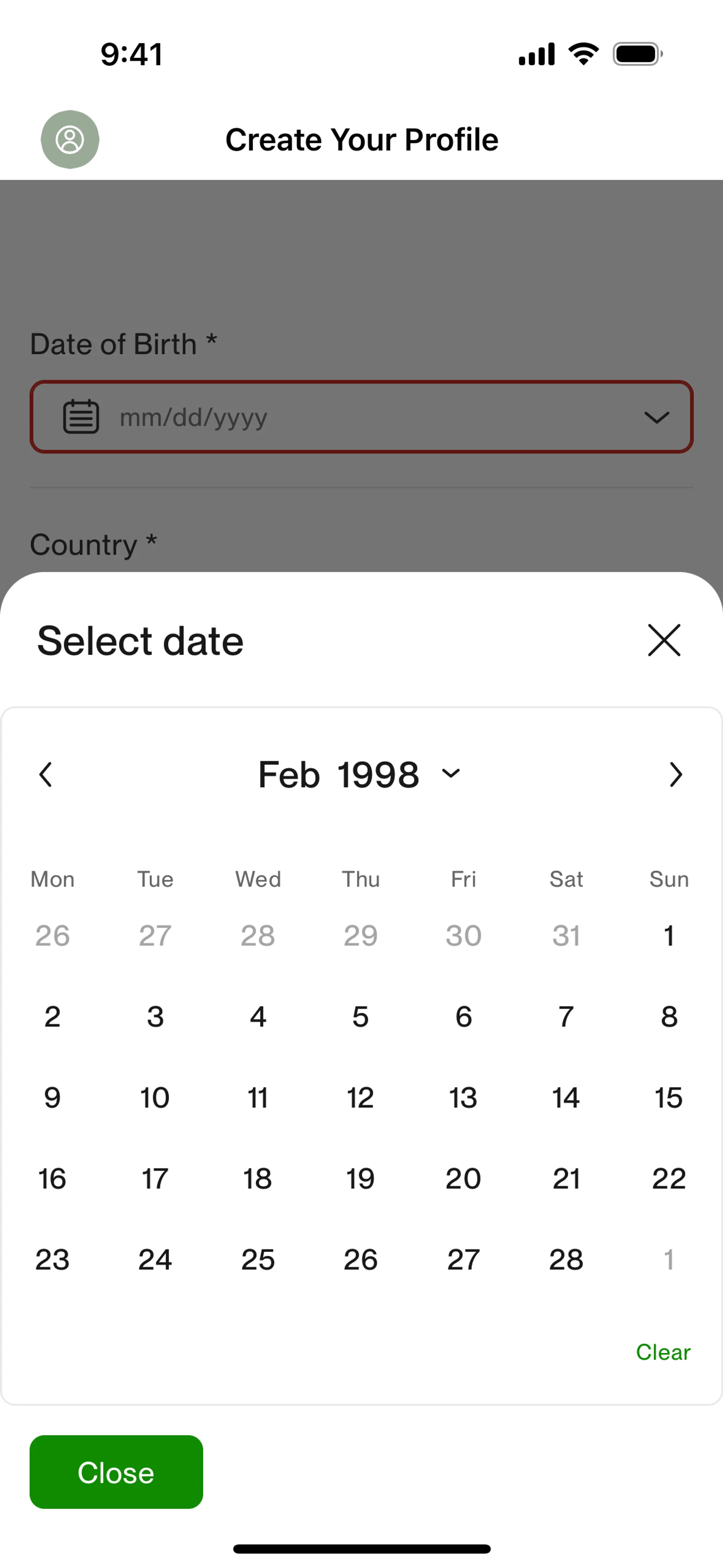Screen dimensions: 723x1568
Task: Dismiss the Select date sheet with X
Action: point(664,640)
